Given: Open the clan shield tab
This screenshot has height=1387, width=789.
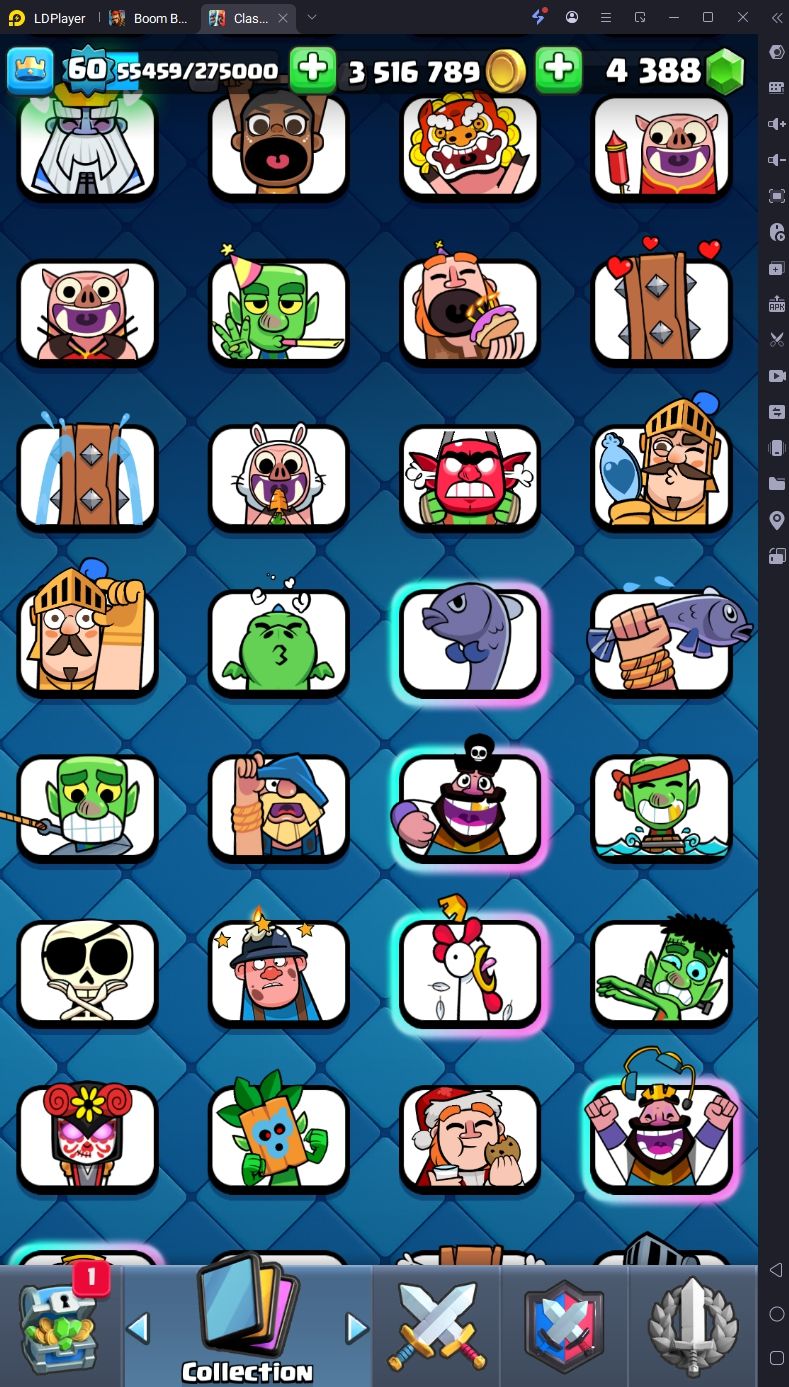Looking at the screenshot, I should (564, 1325).
